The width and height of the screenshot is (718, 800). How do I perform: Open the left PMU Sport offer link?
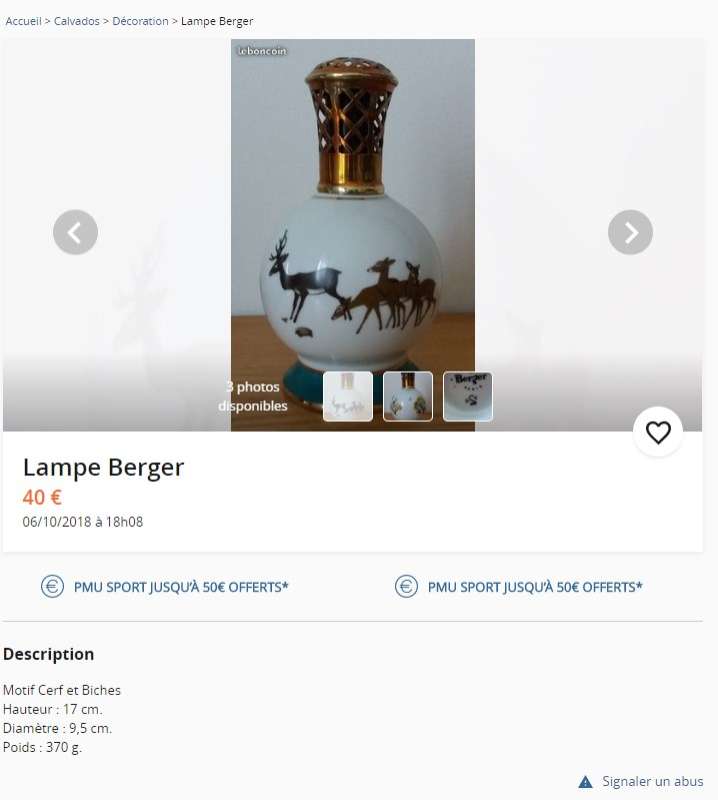point(180,587)
